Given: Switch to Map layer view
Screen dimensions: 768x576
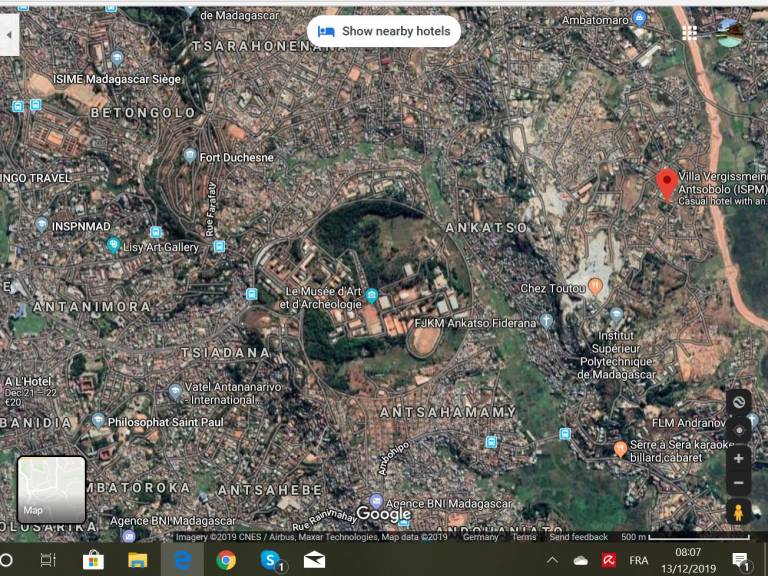Looking at the screenshot, I should coord(51,490).
